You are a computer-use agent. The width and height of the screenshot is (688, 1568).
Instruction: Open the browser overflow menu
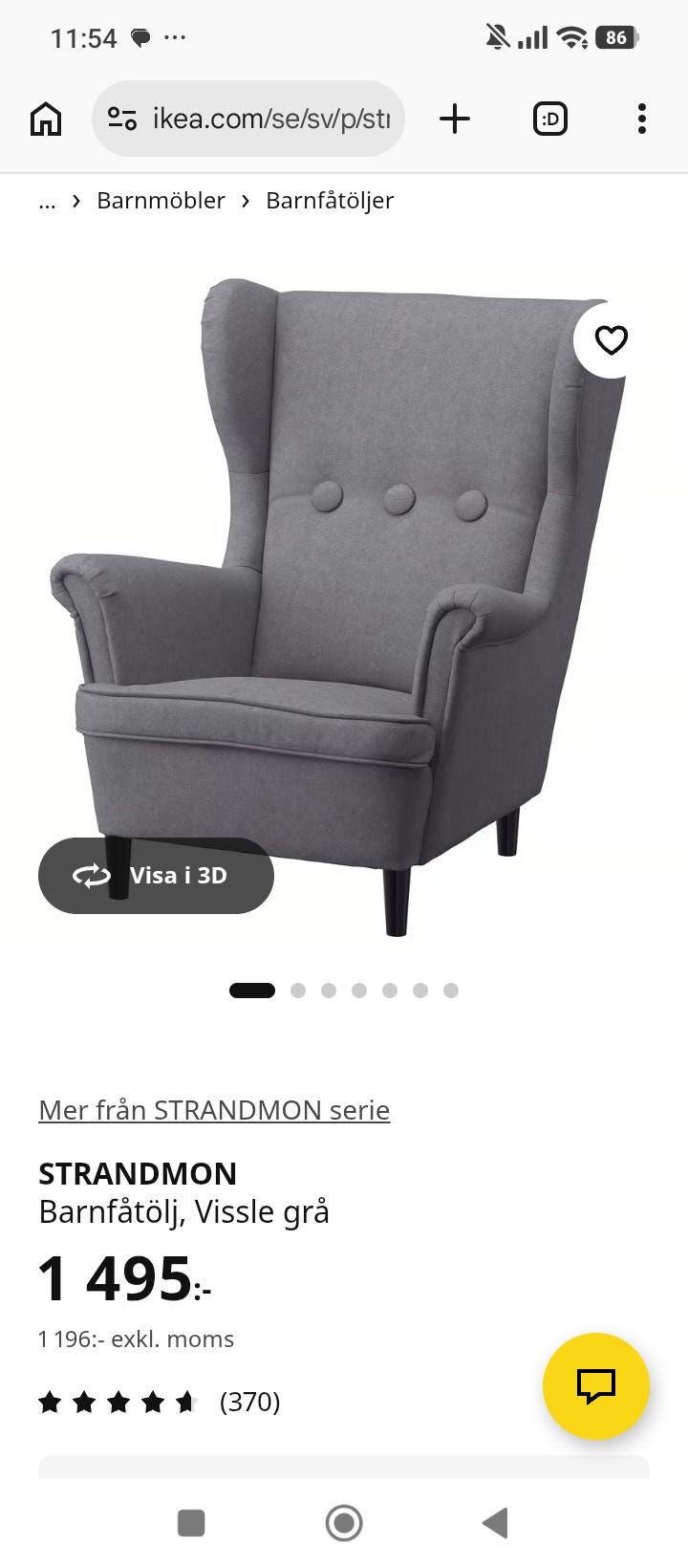[641, 120]
